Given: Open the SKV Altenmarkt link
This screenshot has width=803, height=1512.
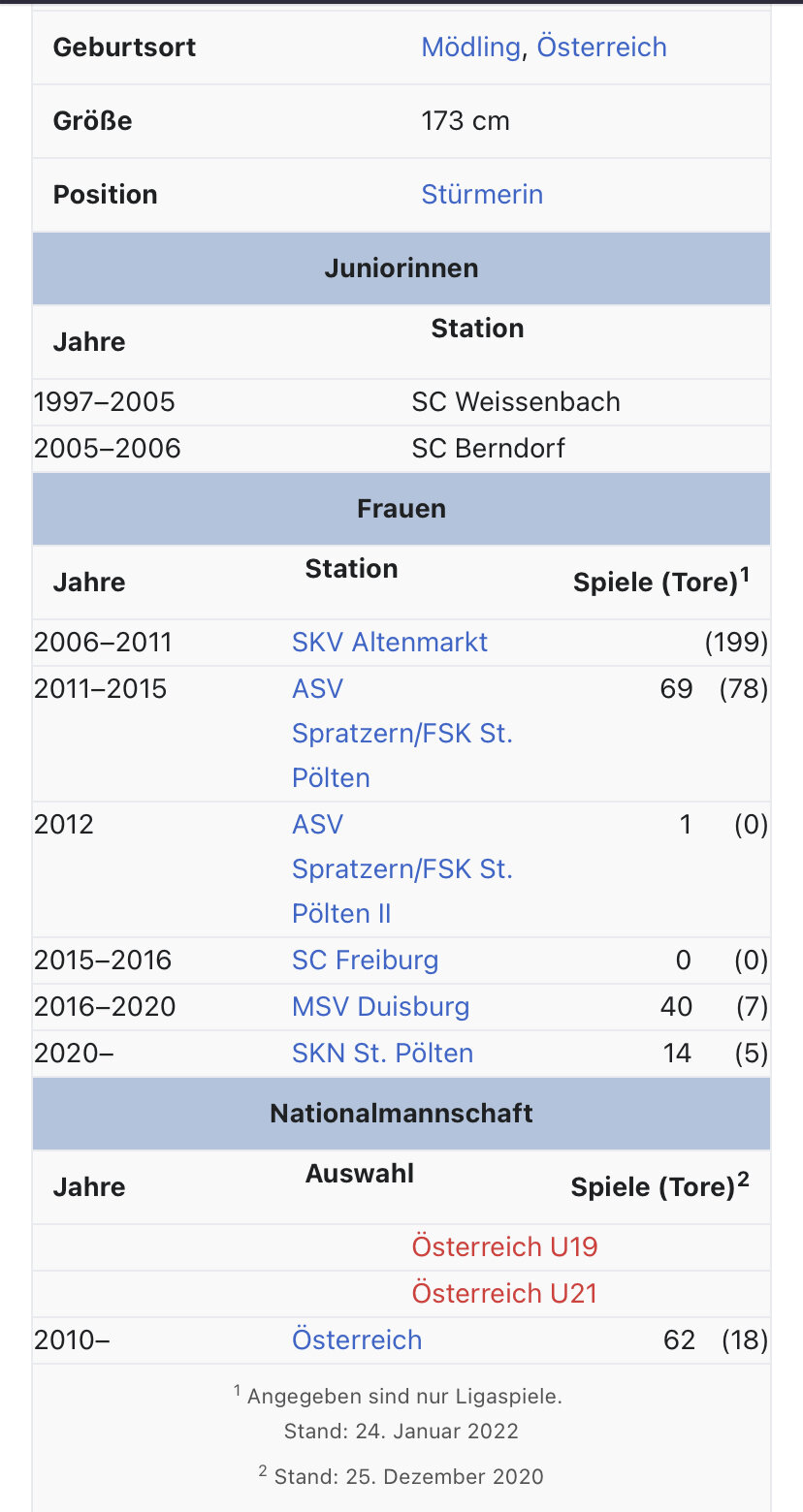Looking at the screenshot, I should coord(390,643).
